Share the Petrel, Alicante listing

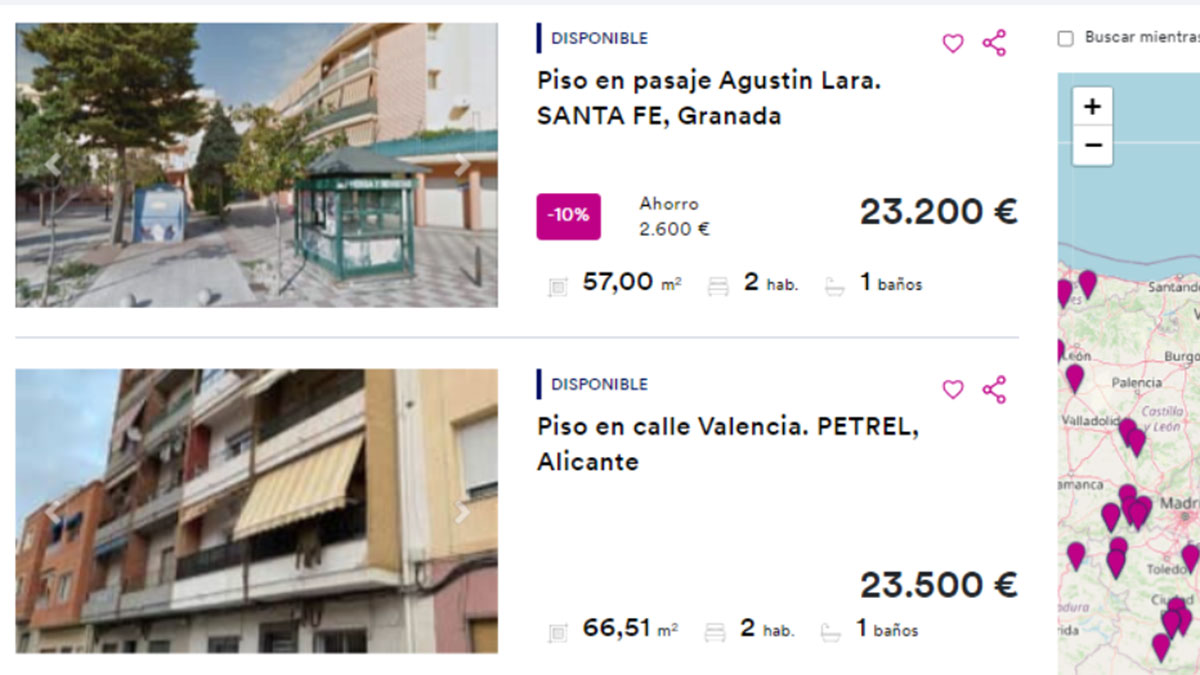(994, 390)
